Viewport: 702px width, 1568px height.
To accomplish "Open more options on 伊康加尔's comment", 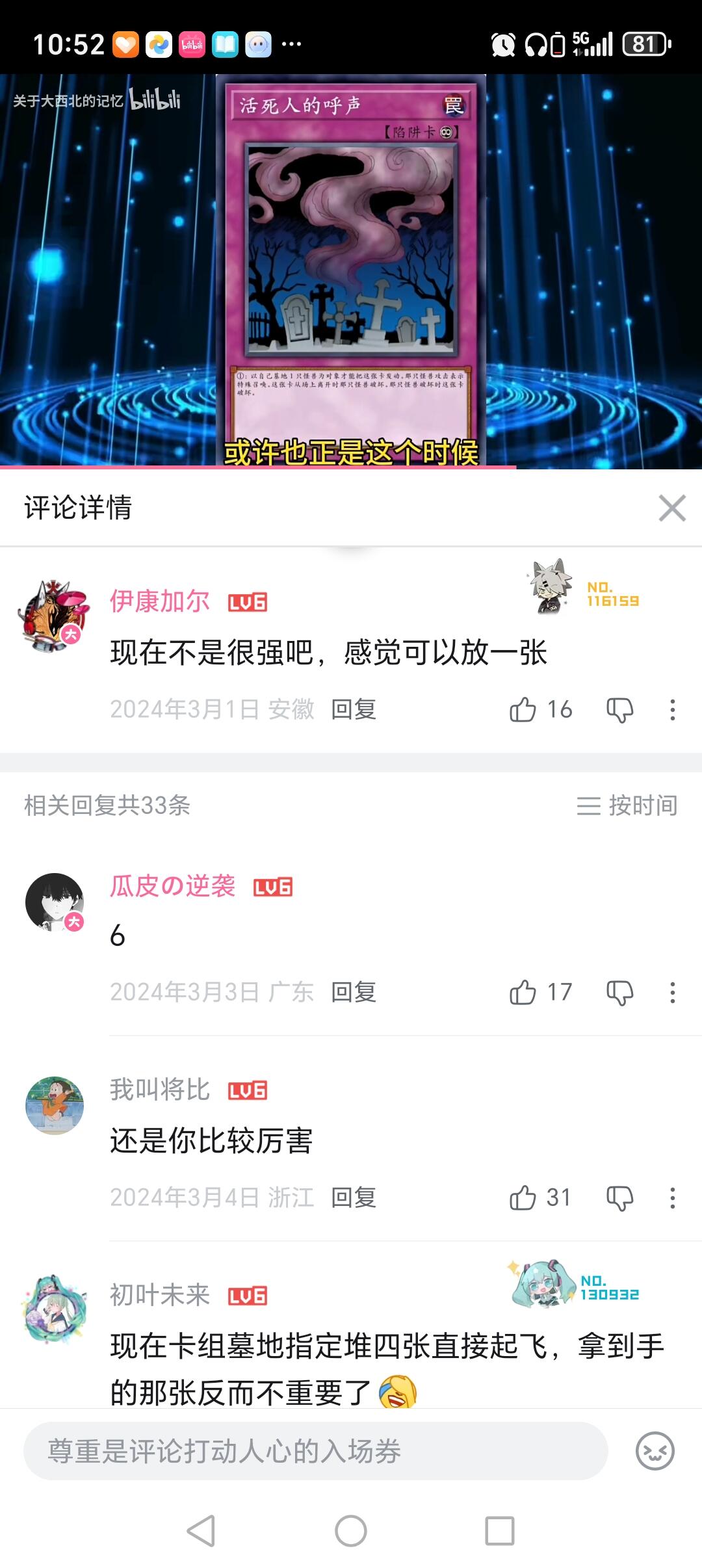I will [673, 709].
